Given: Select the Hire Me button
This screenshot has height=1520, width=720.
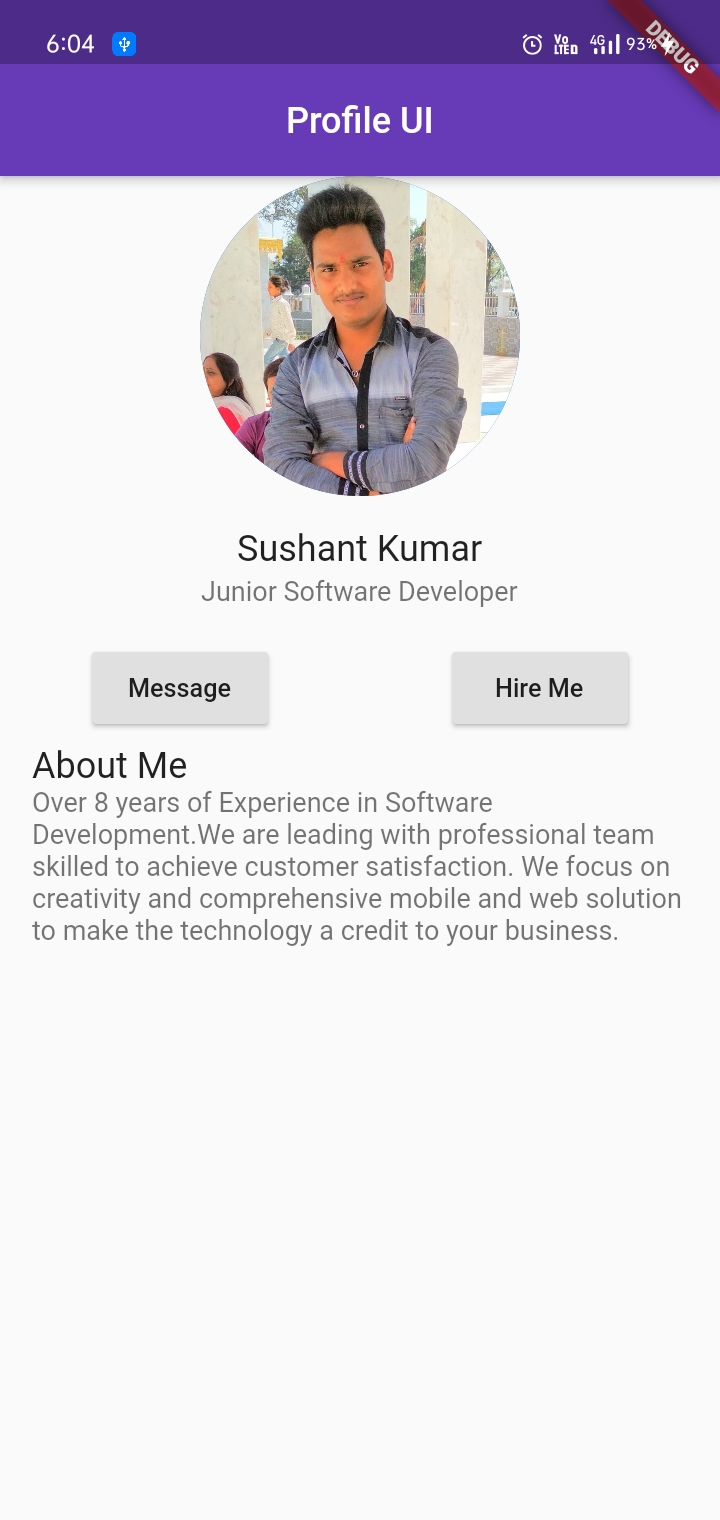Looking at the screenshot, I should [540, 688].
